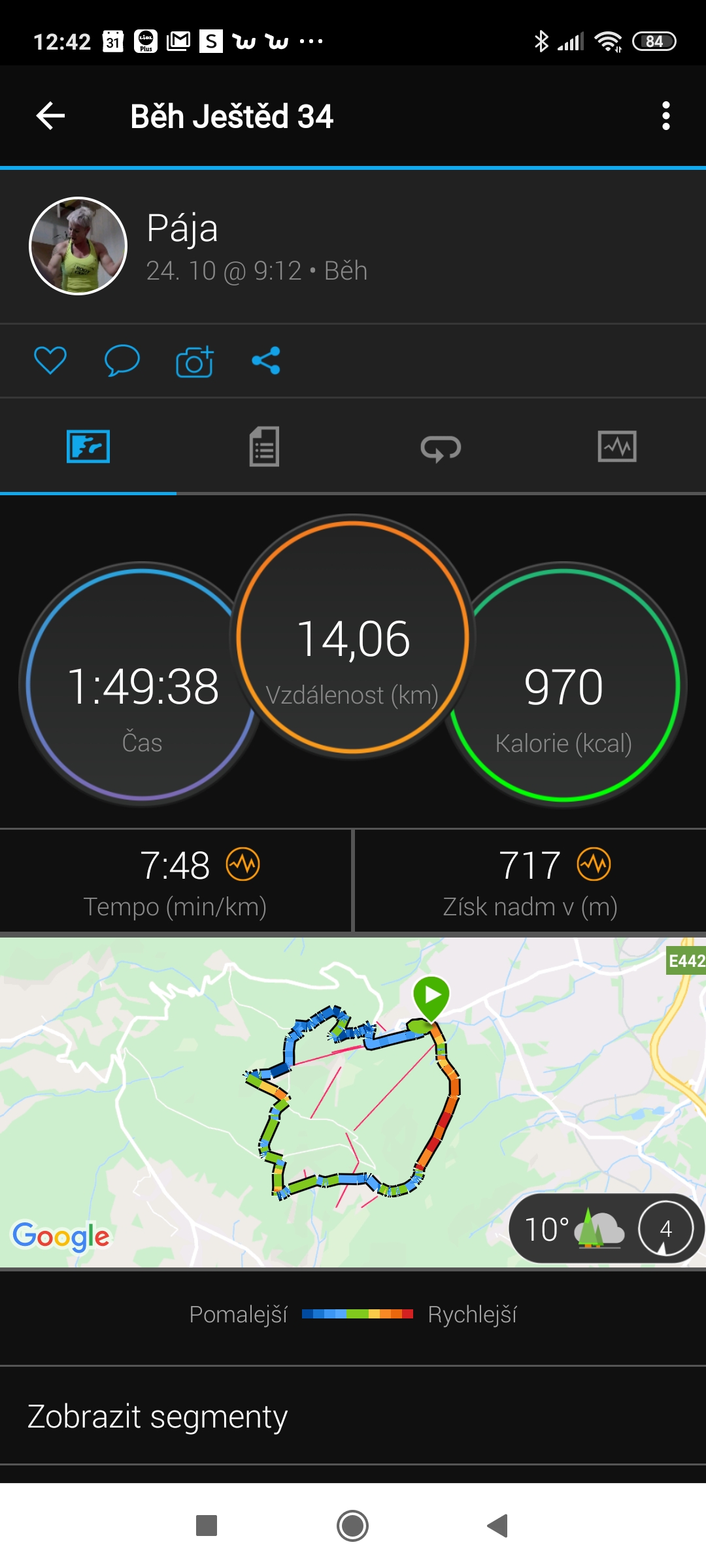The image size is (706, 1568).
Task: Share this run activity
Action: 266,360
